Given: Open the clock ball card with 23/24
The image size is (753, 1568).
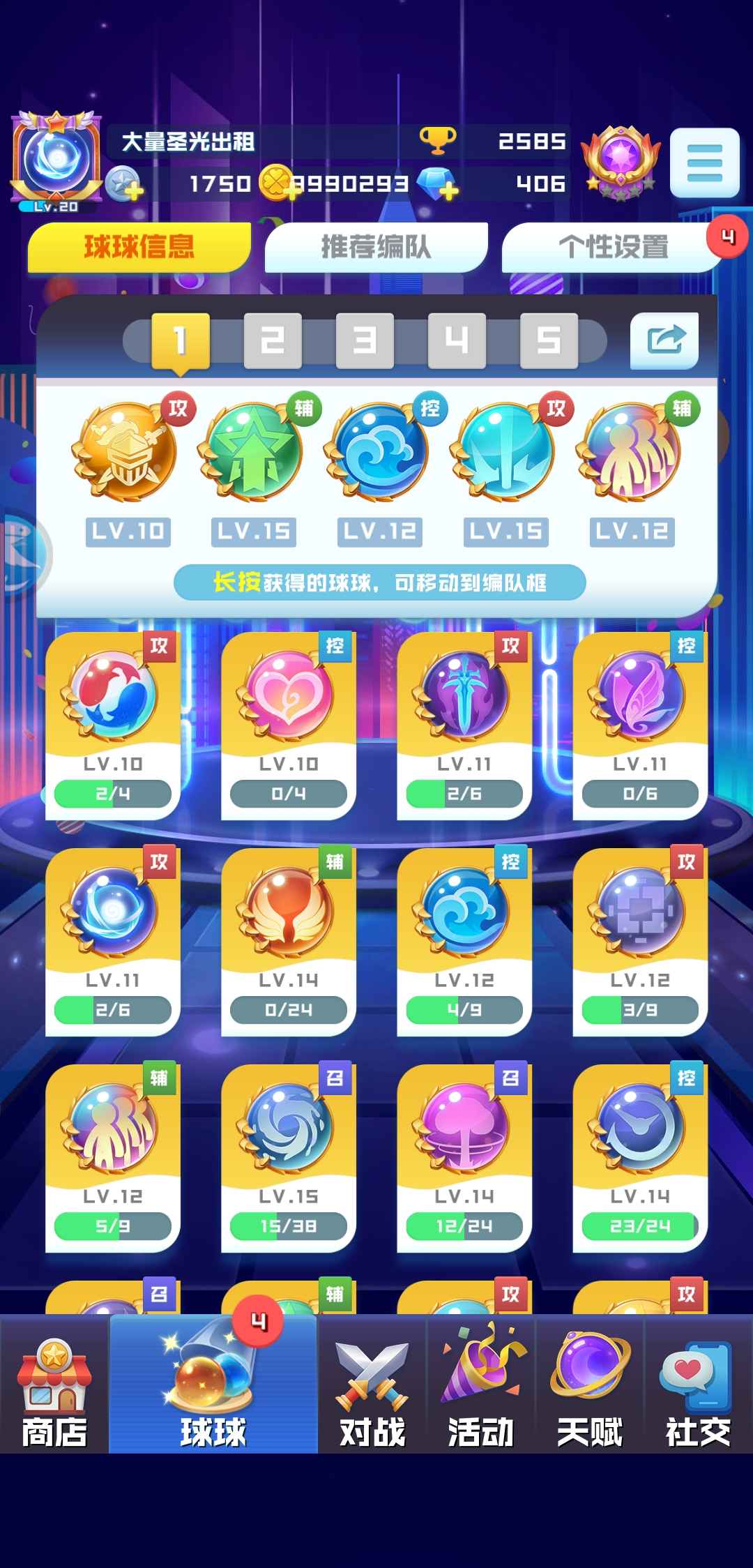Looking at the screenshot, I should click(x=639, y=1158).
